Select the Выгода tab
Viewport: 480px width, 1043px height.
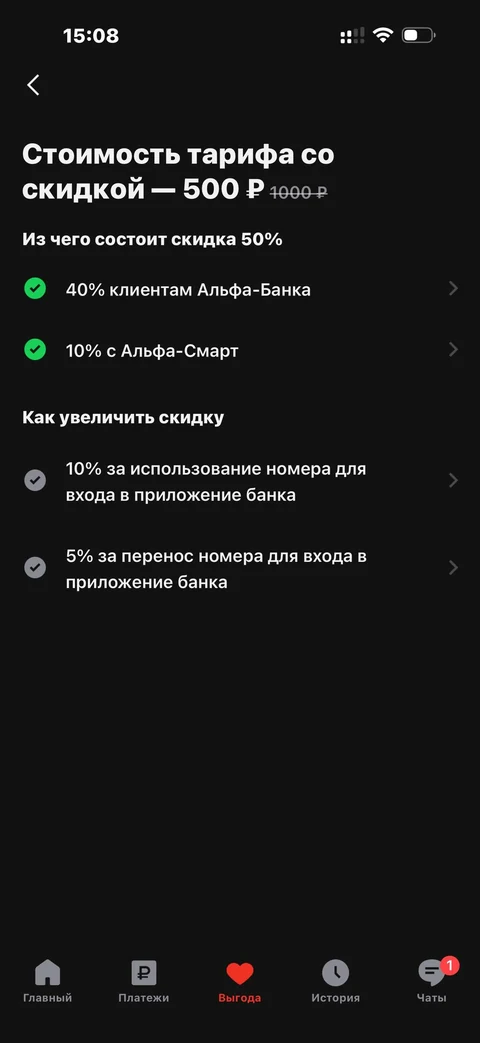click(239, 981)
